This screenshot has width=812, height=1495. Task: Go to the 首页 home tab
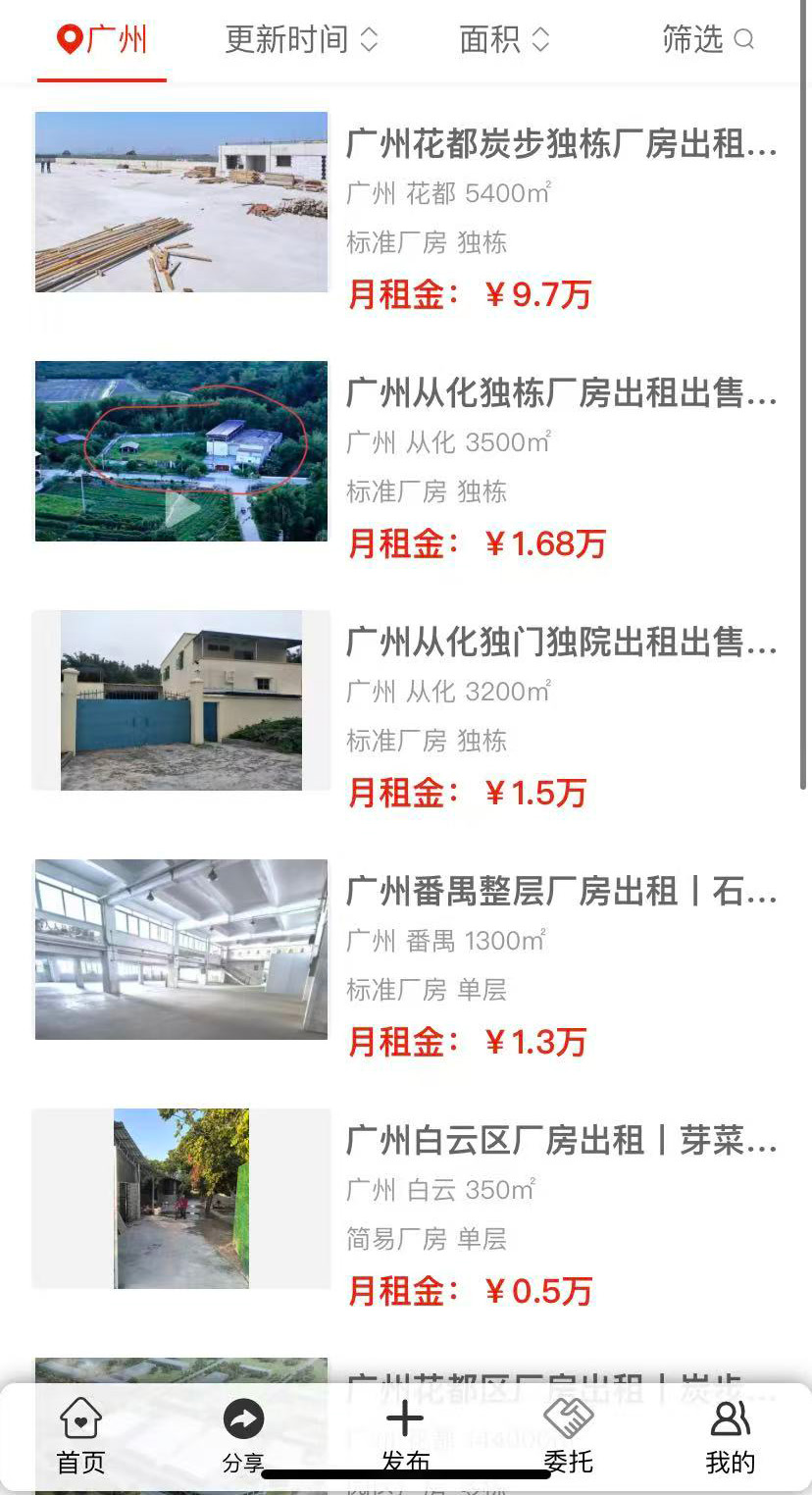tap(80, 1436)
